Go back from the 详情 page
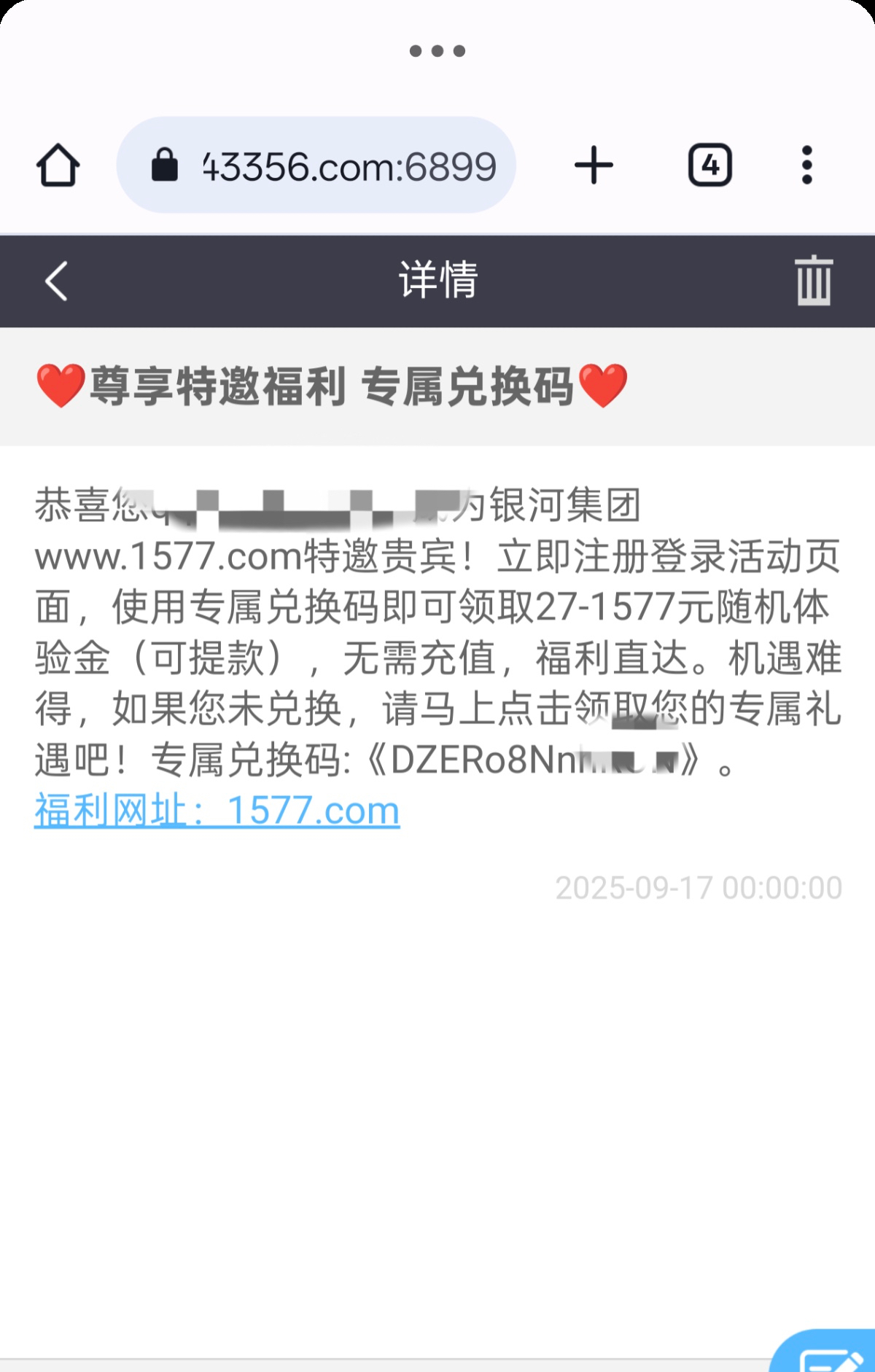This screenshot has width=875, height=1372. coord(57,281)
